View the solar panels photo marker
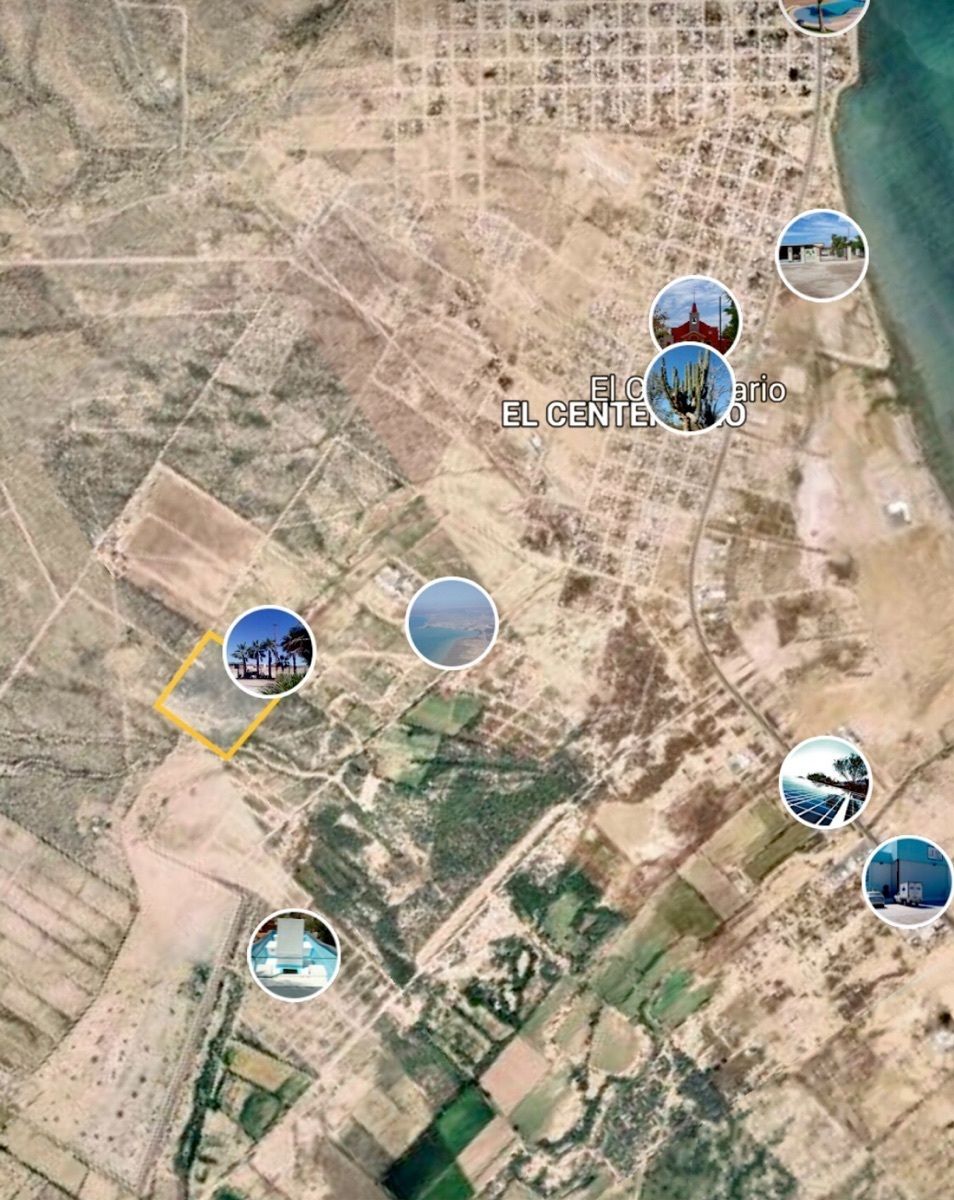Image resolution: width=954 pixels, height=1200 pixels. pos(825,783)
